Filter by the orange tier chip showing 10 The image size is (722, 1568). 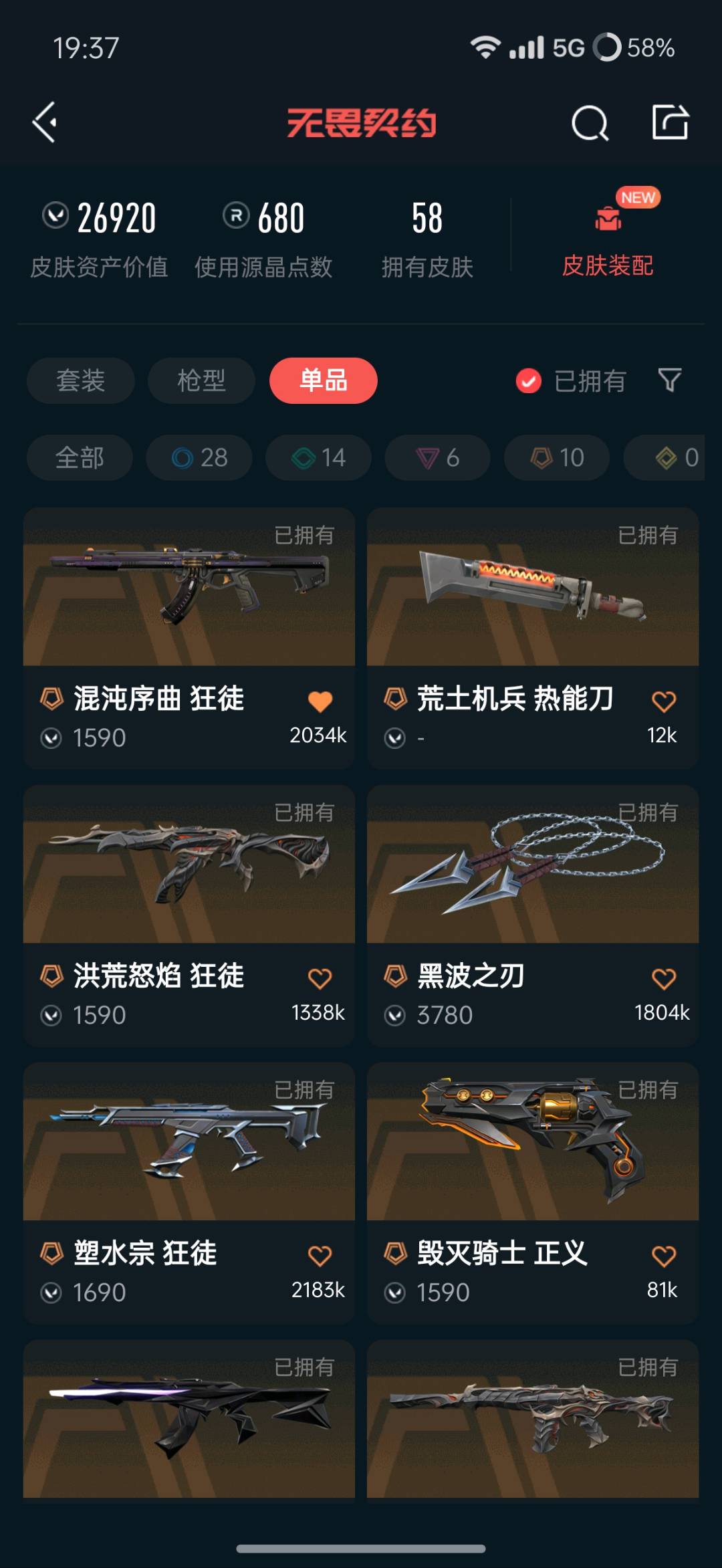(557, 458)
